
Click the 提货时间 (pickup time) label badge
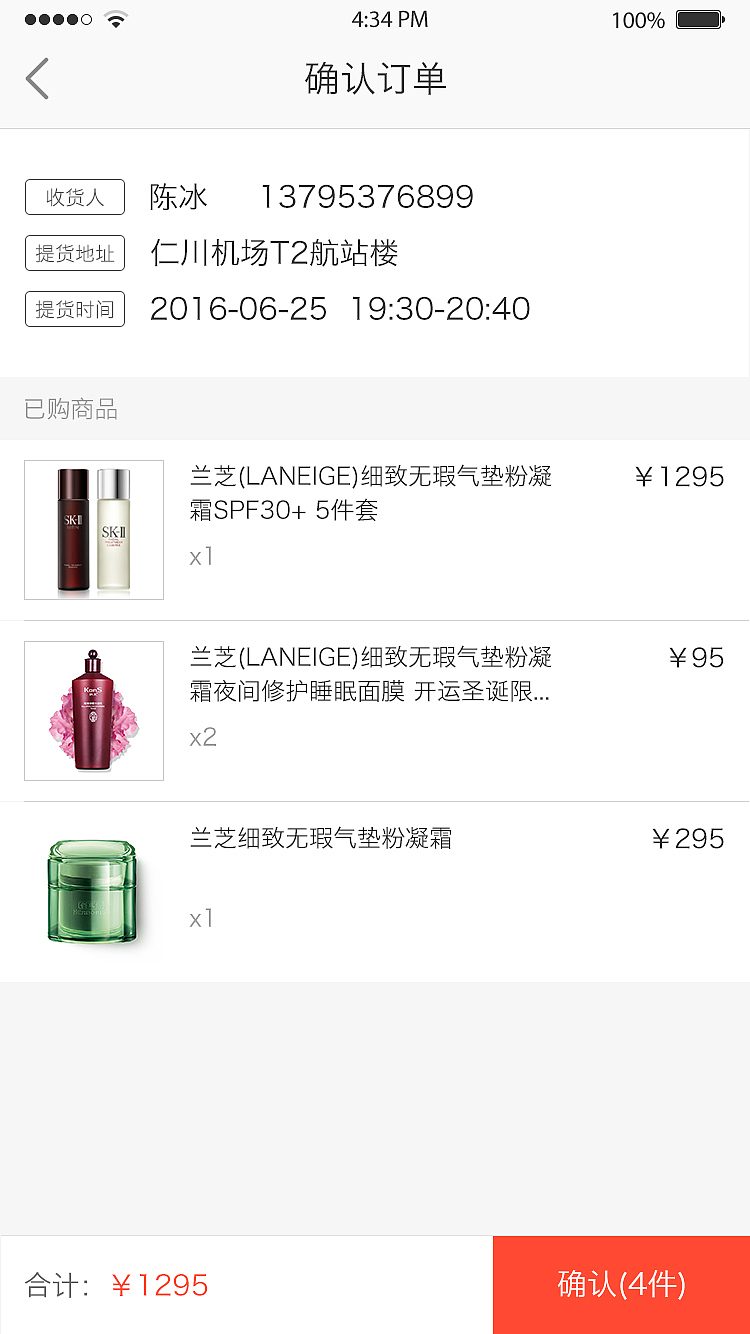coord(74,309)
